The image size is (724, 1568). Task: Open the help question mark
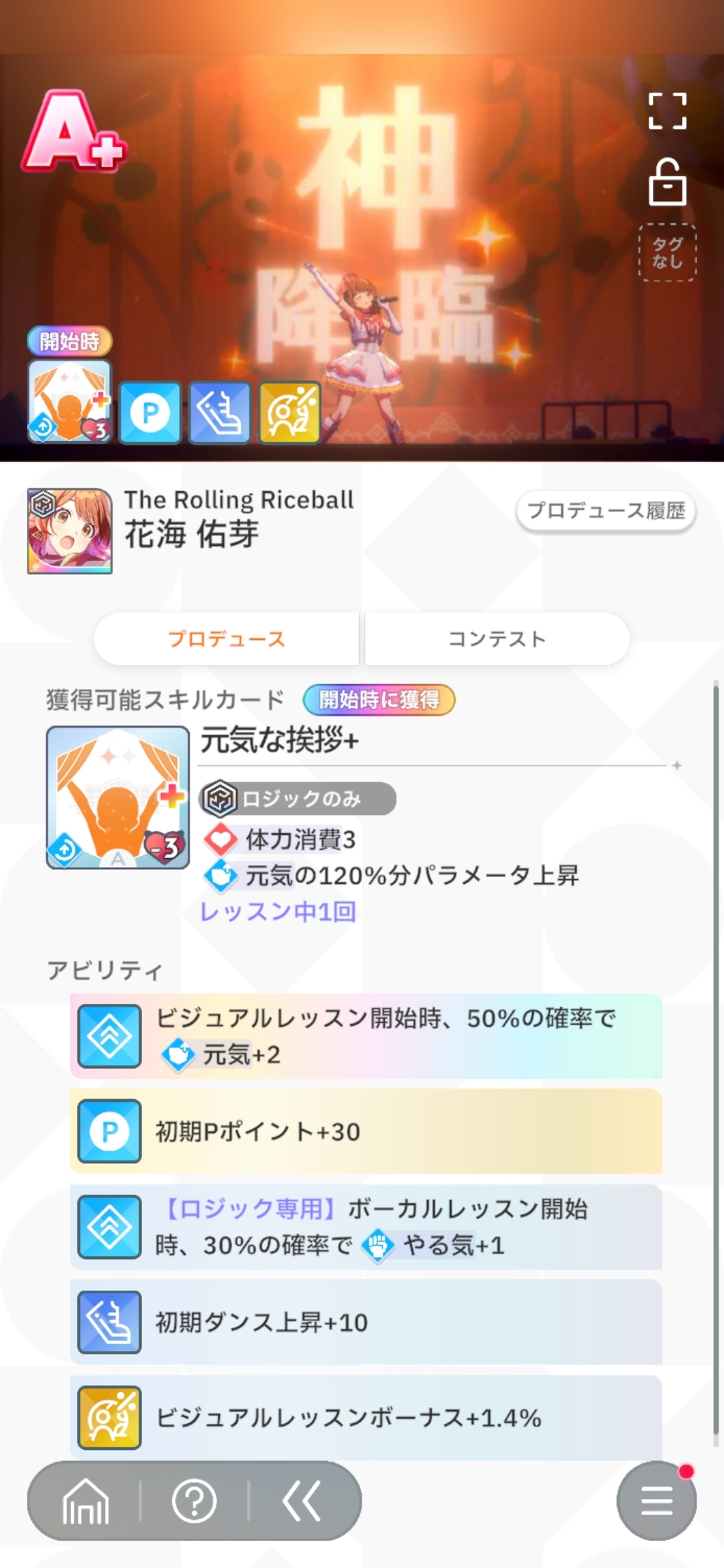pyautogui.click(x=194, y=1501)
